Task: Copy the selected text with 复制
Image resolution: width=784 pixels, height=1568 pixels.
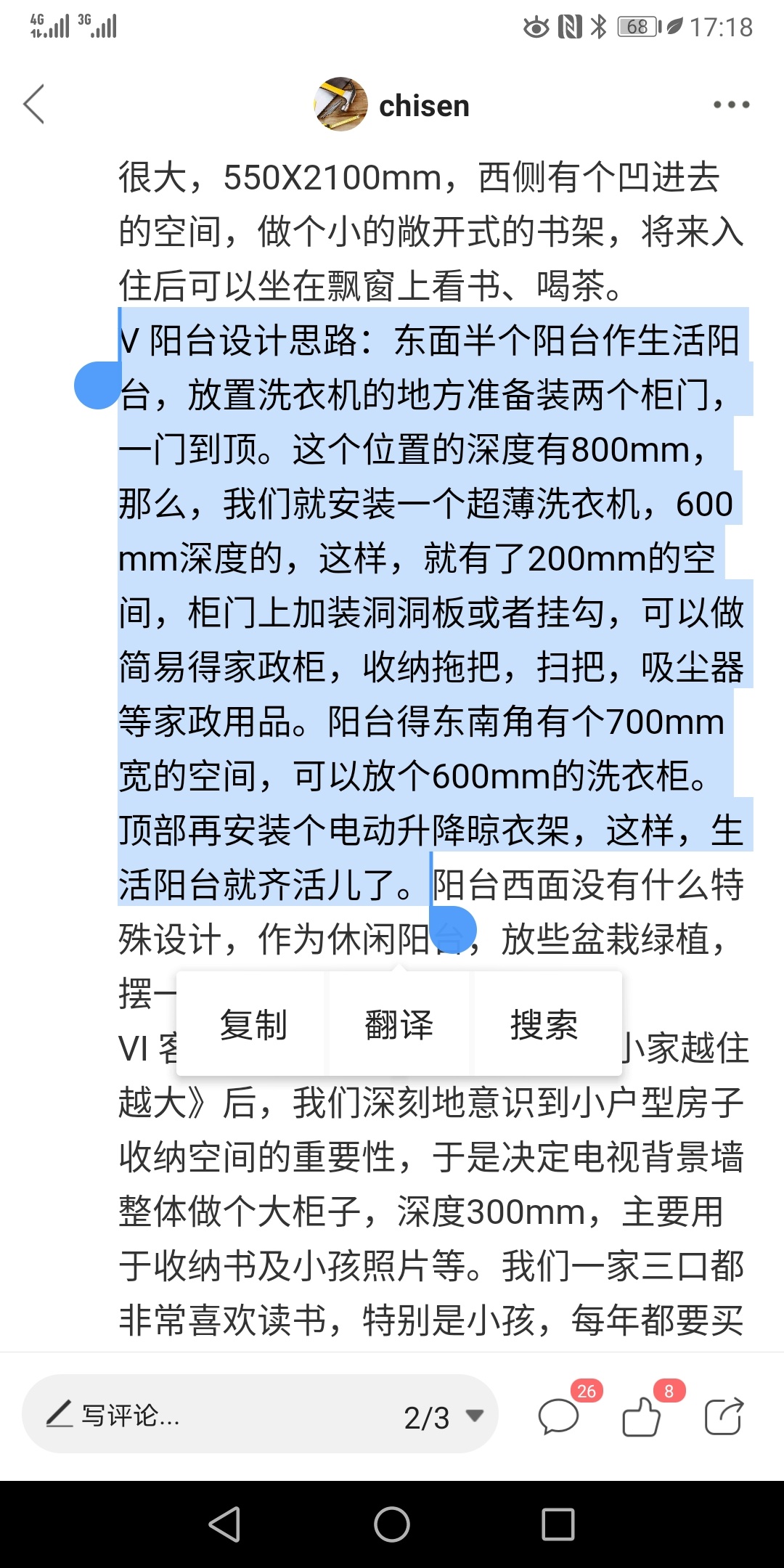Action: click(x=253, y=1024)
